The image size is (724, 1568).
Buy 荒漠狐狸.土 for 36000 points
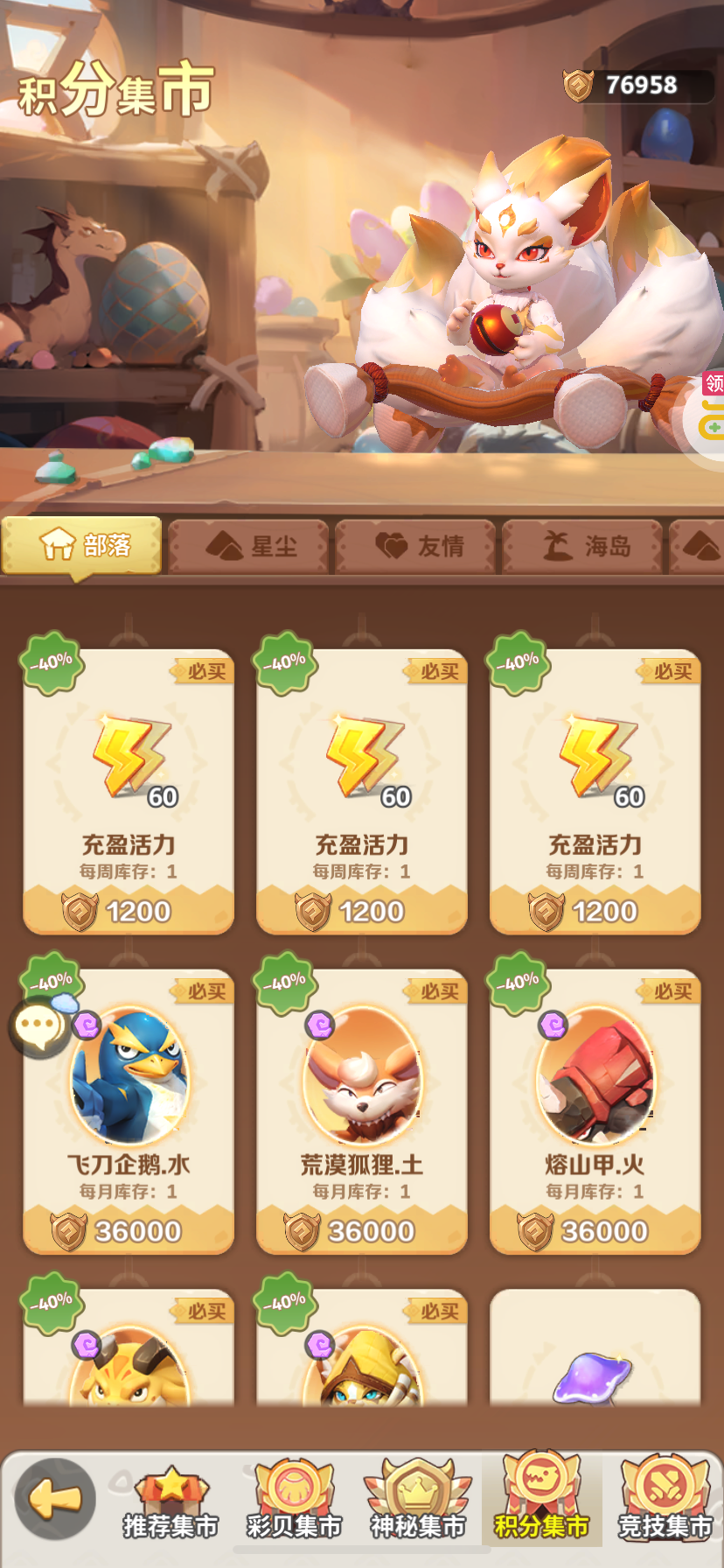362,1231
